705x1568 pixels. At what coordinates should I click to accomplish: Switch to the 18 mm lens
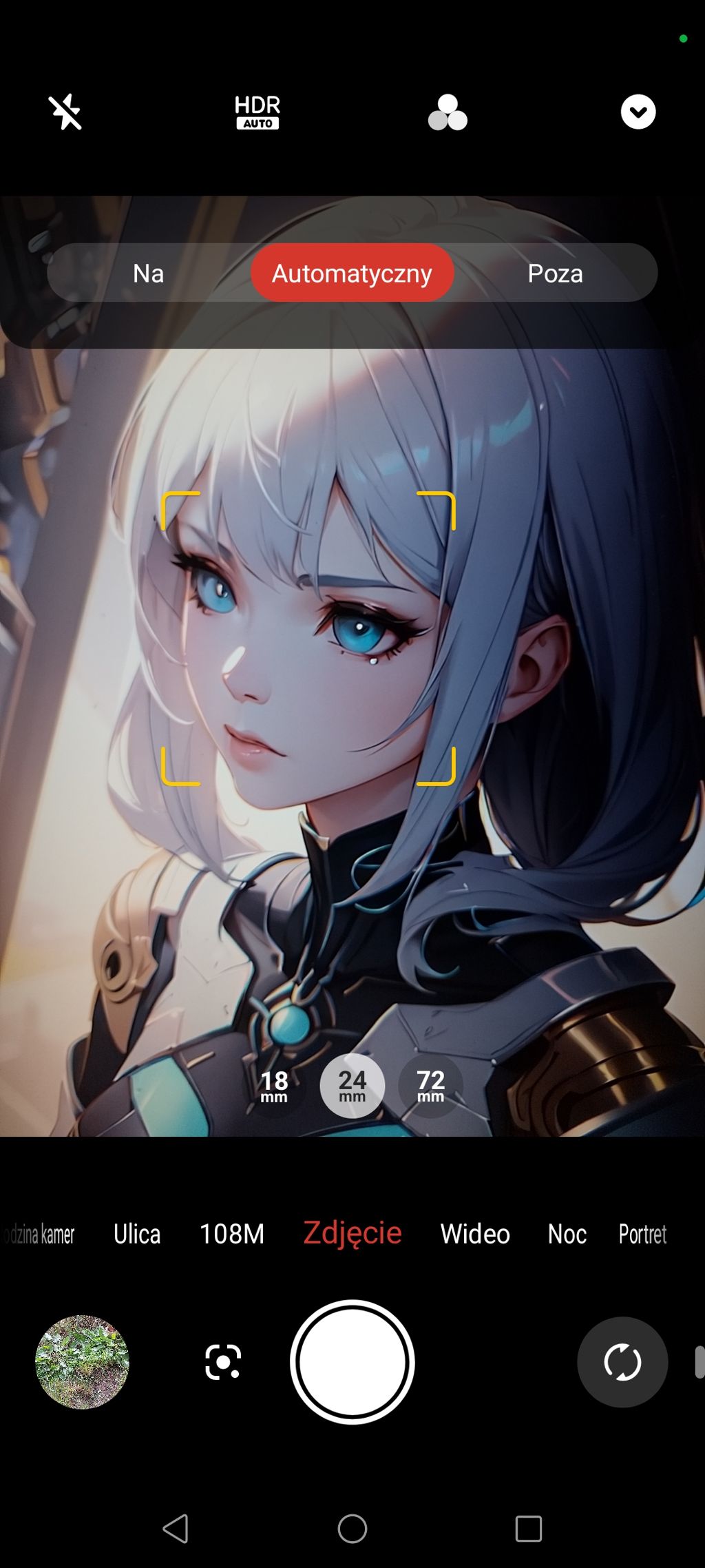click(274, 1086)
